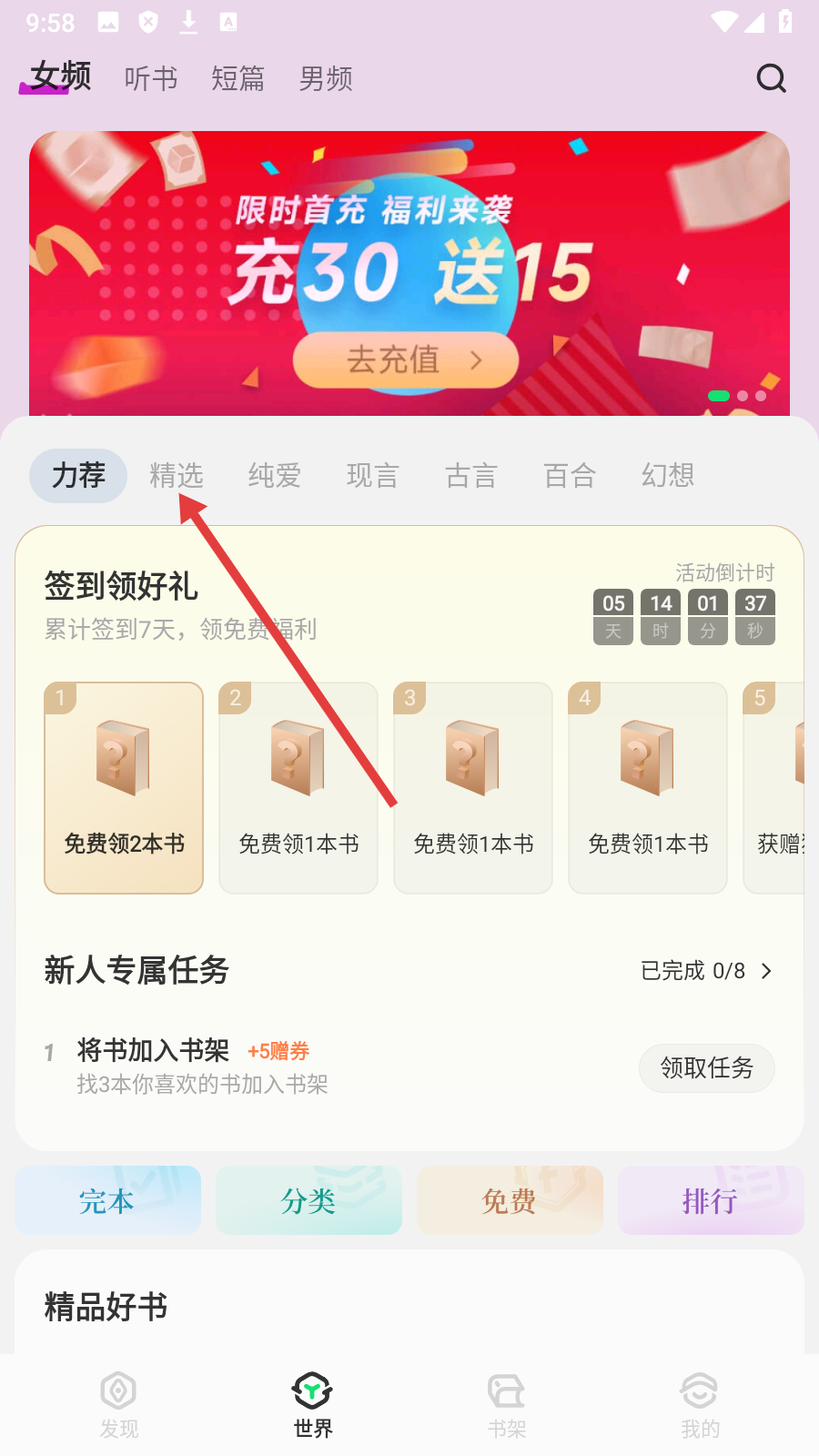Switch to the 听书 top tab
The image size is (819, 1456).
coord(151,79)
